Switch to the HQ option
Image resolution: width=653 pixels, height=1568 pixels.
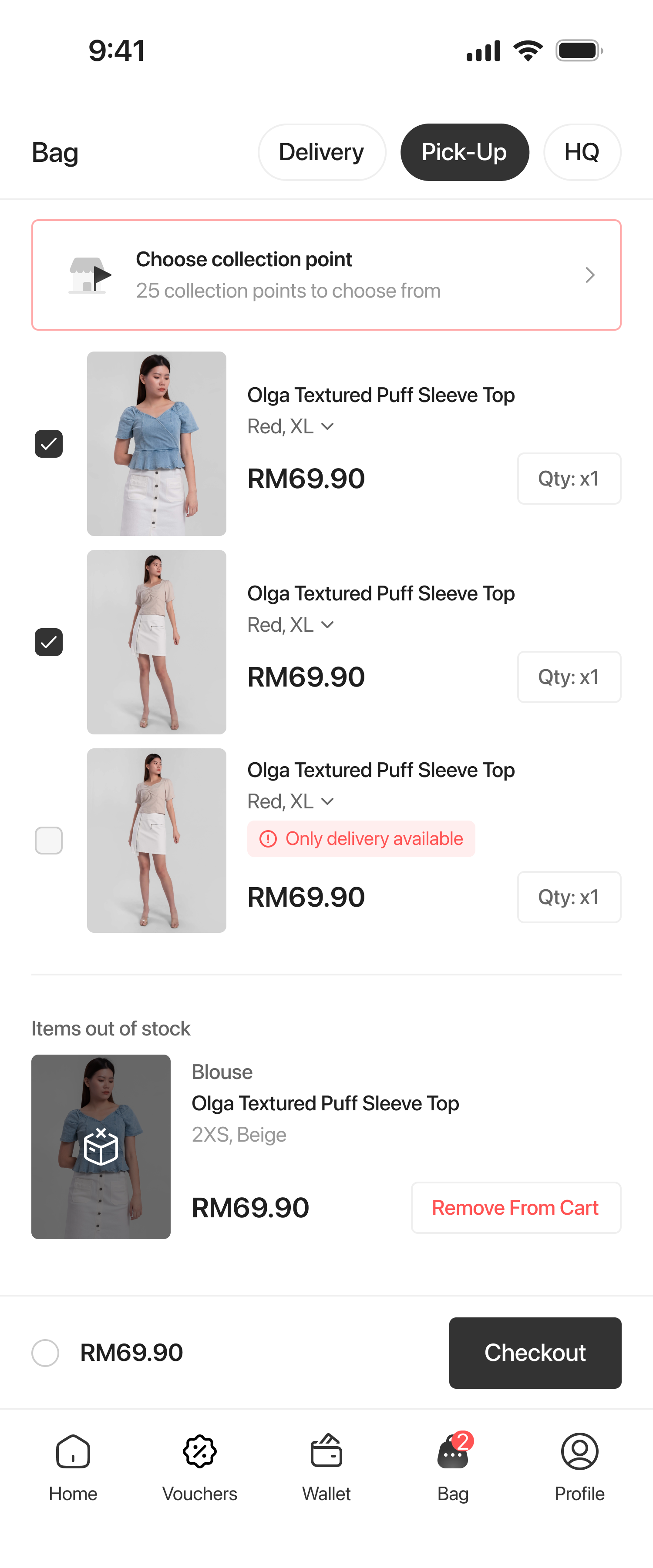tap(582, 152)
